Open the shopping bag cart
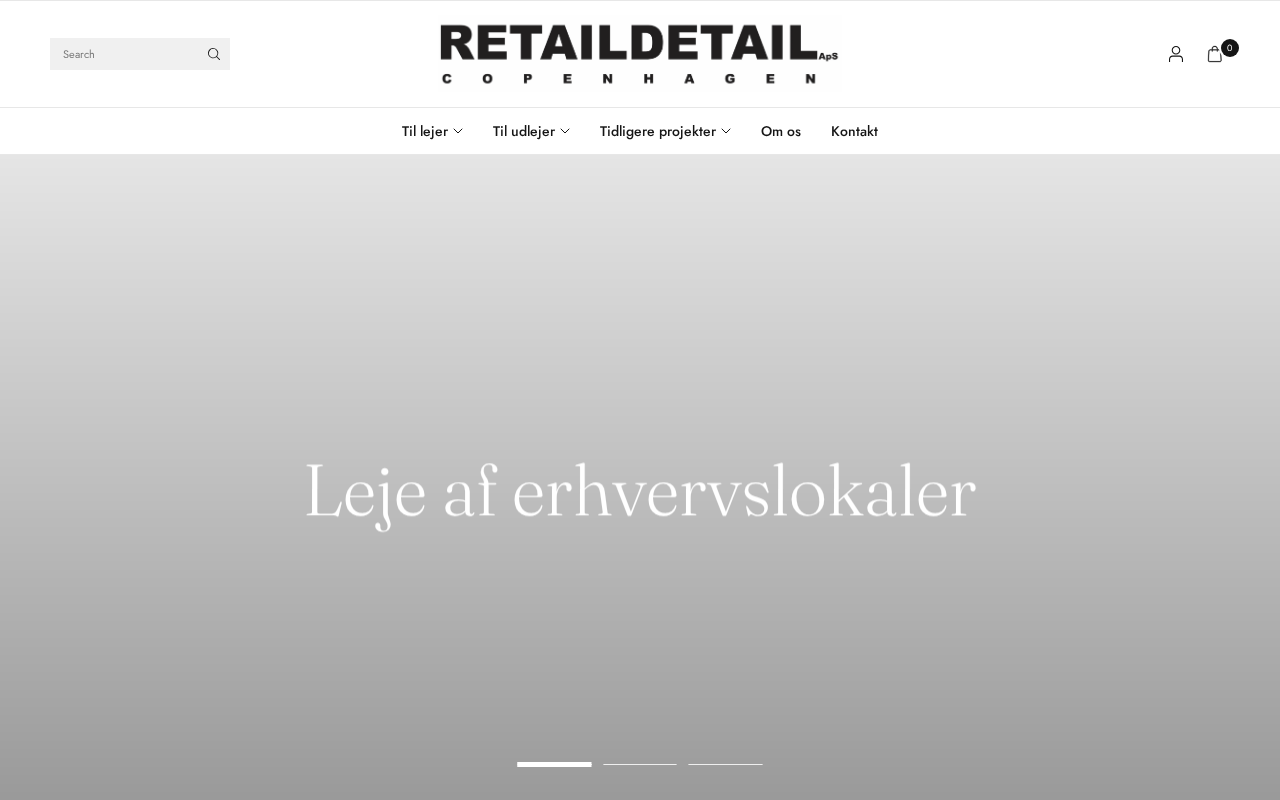This screenshot has width=1280, height=800. (1215, 54)
